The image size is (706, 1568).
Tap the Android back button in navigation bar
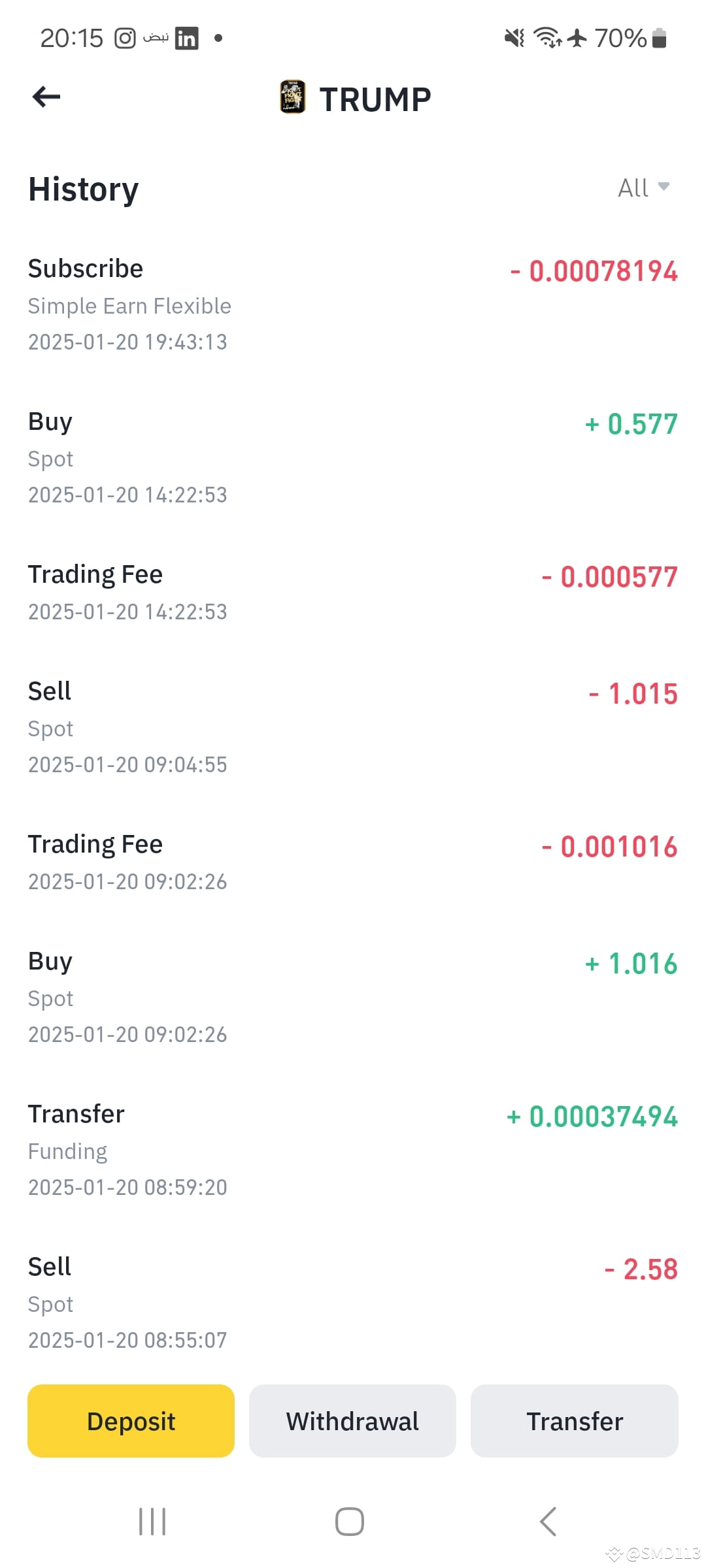click(x=548, y=1520)
